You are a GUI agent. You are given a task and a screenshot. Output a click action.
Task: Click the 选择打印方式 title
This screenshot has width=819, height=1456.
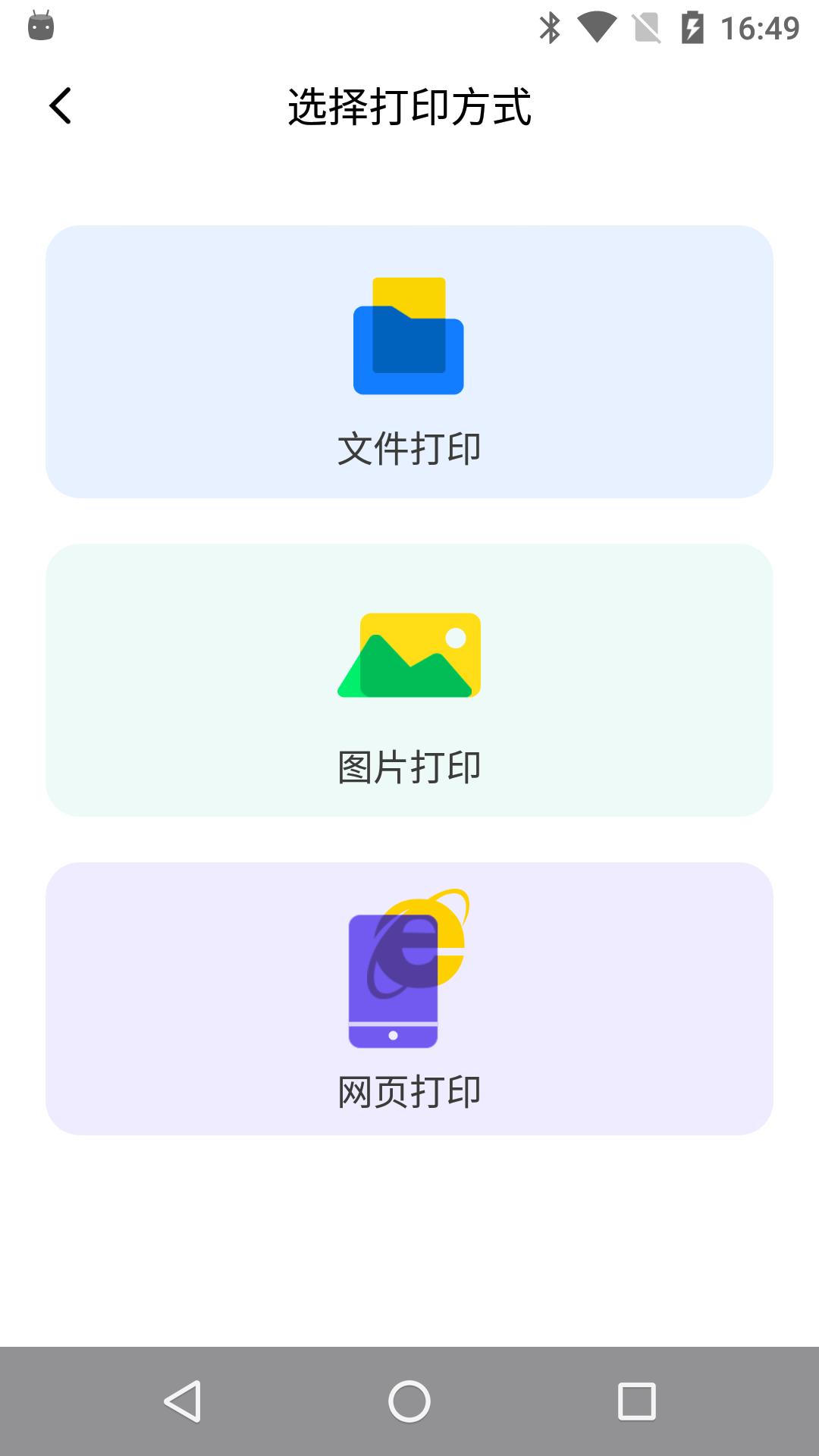coord(409,106)
